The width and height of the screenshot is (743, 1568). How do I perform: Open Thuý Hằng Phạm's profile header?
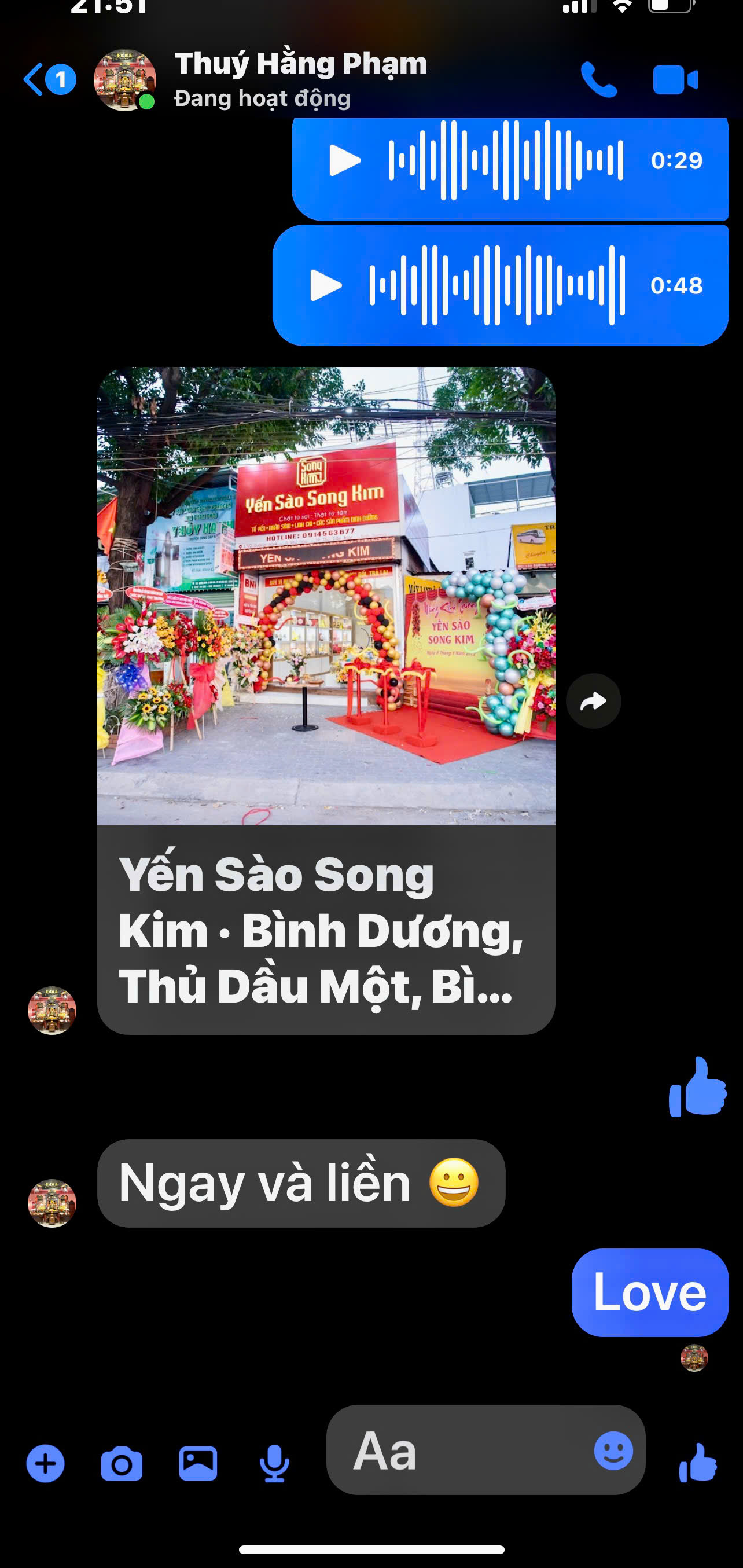coord(300,80)
